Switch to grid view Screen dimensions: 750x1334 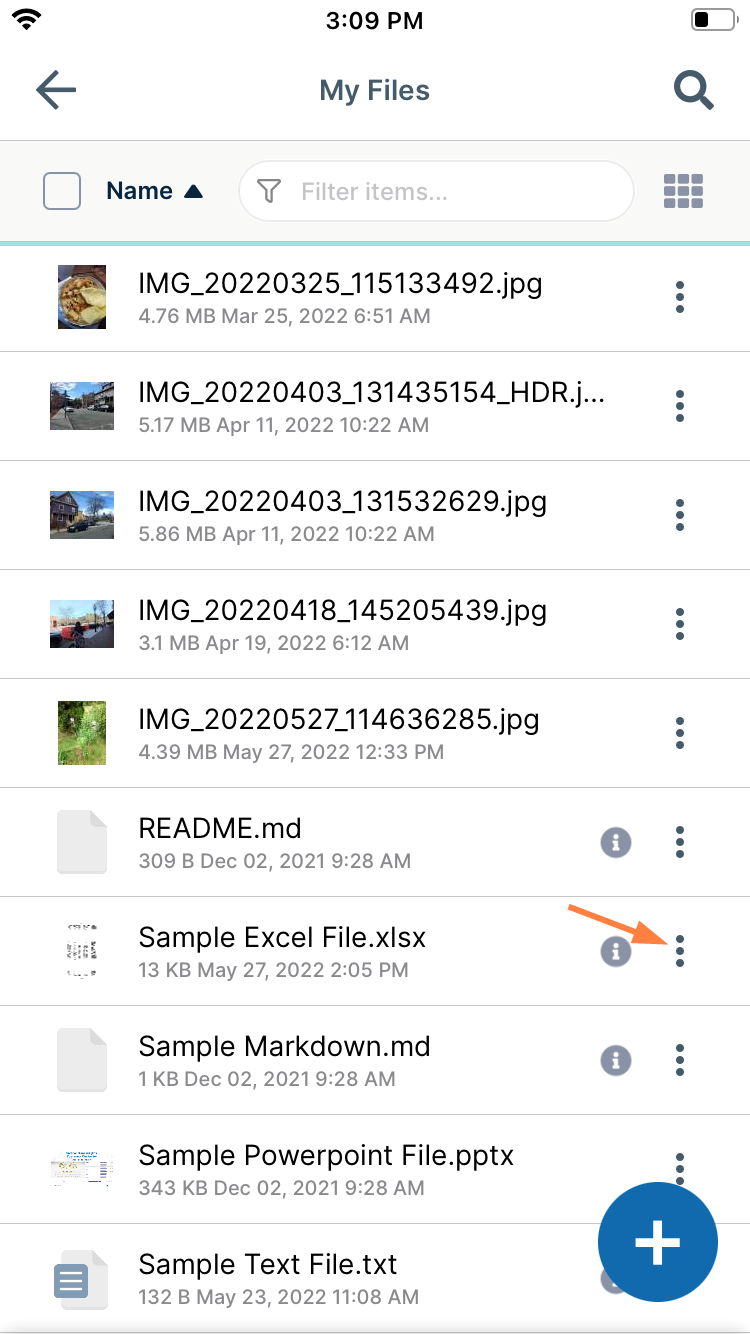pyautogui.click(x=684, y=191)
